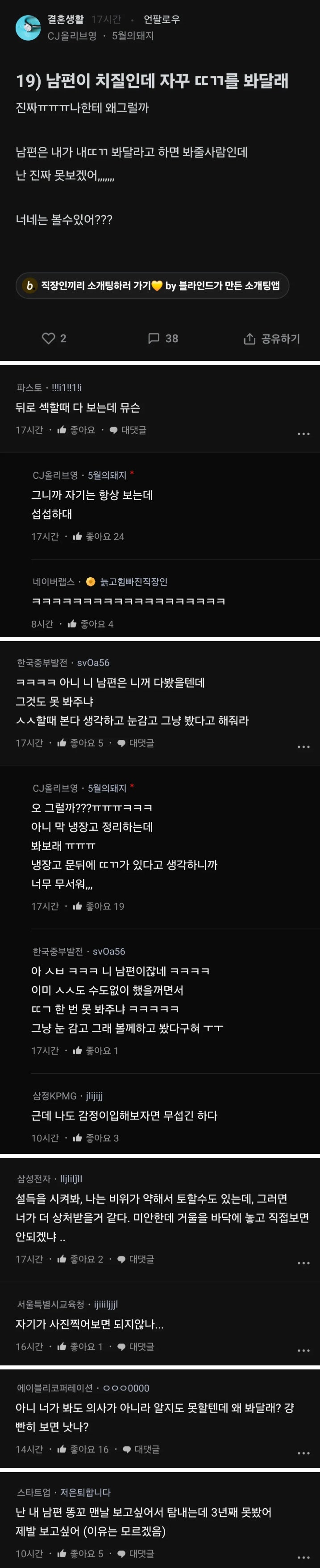Like 네이버랩스 user's ㅋㅋㅋ reply
Screen dimensions: 320x1568
91,624
